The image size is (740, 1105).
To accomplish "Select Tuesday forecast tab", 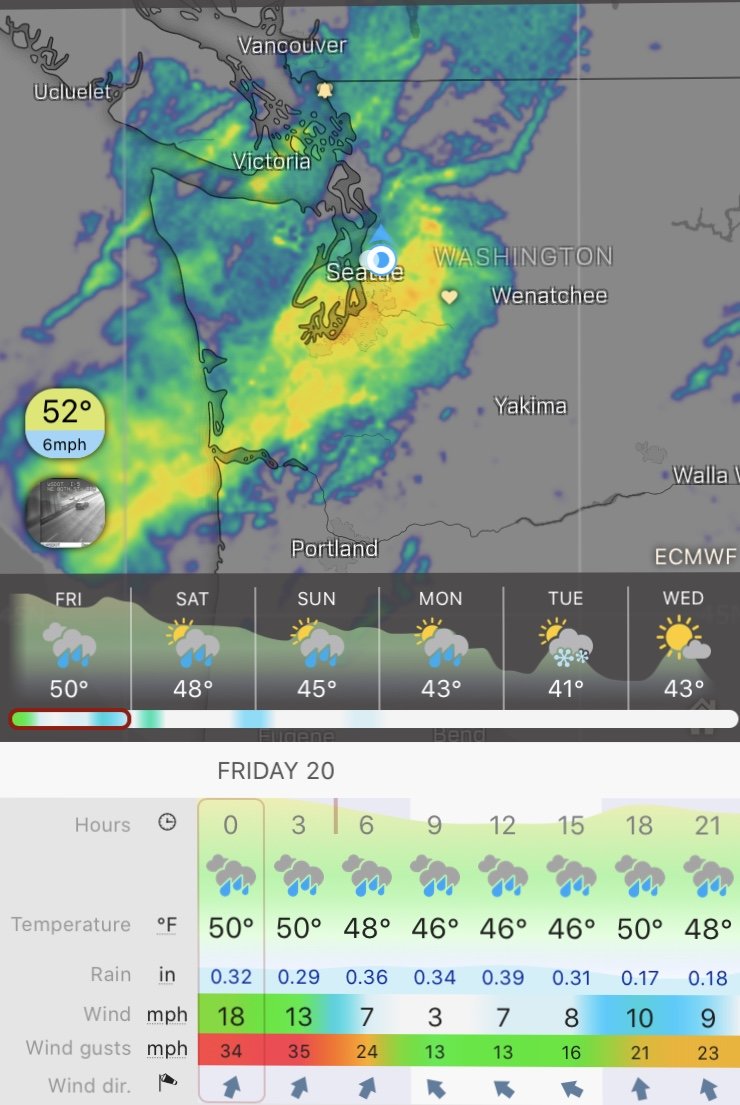I will 565,647.
